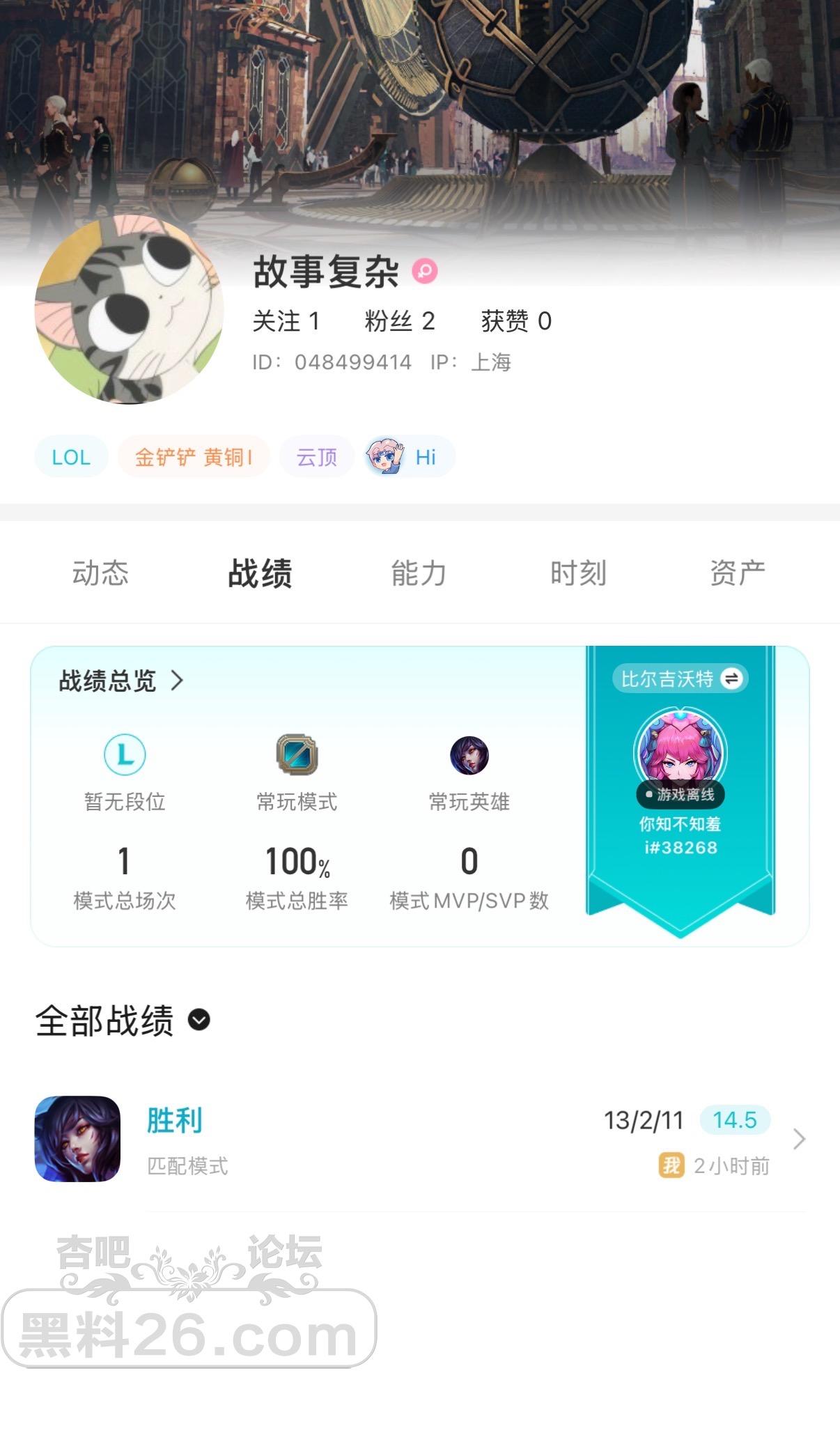Tap the user avatar picture
The image size is (840, 1435).
[x=130, y=310]
